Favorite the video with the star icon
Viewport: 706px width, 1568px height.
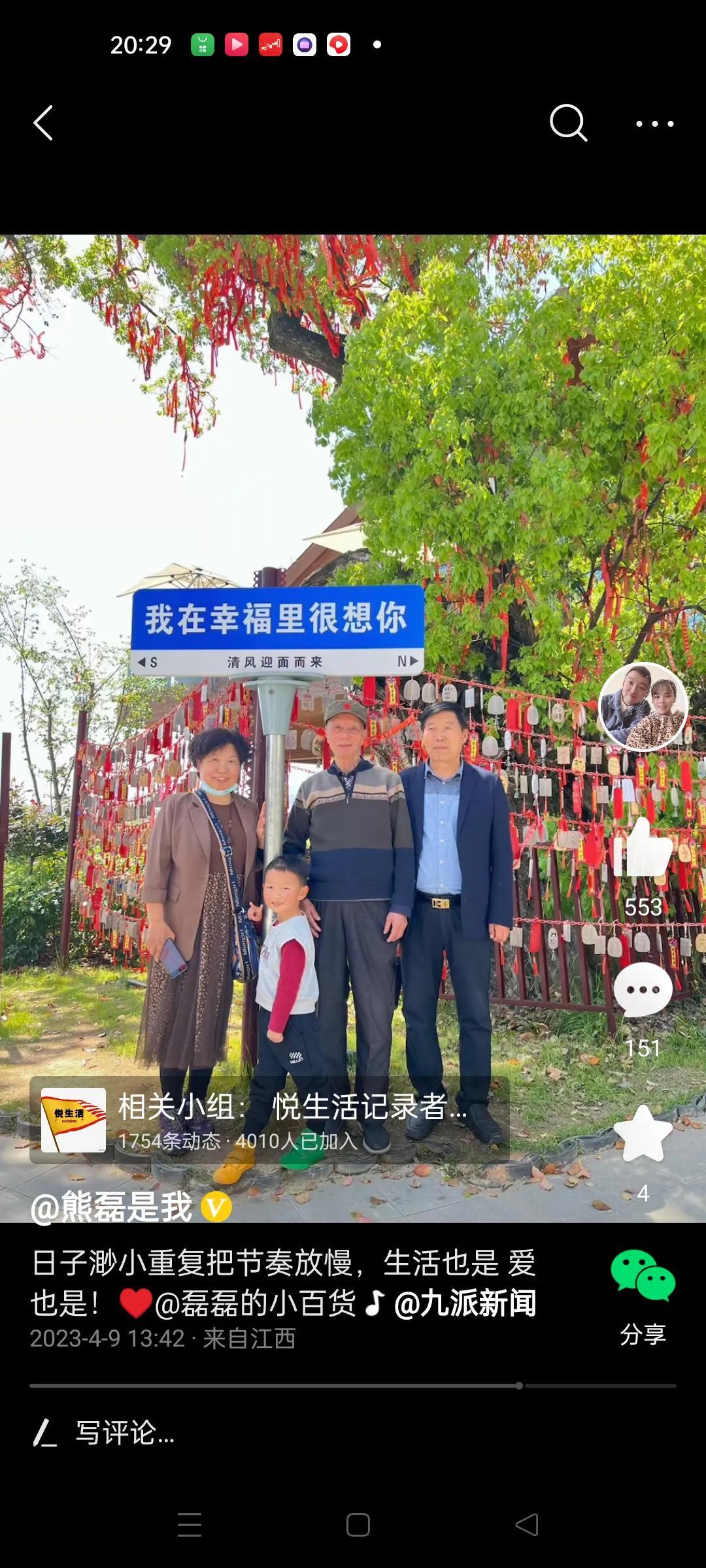643,1134
